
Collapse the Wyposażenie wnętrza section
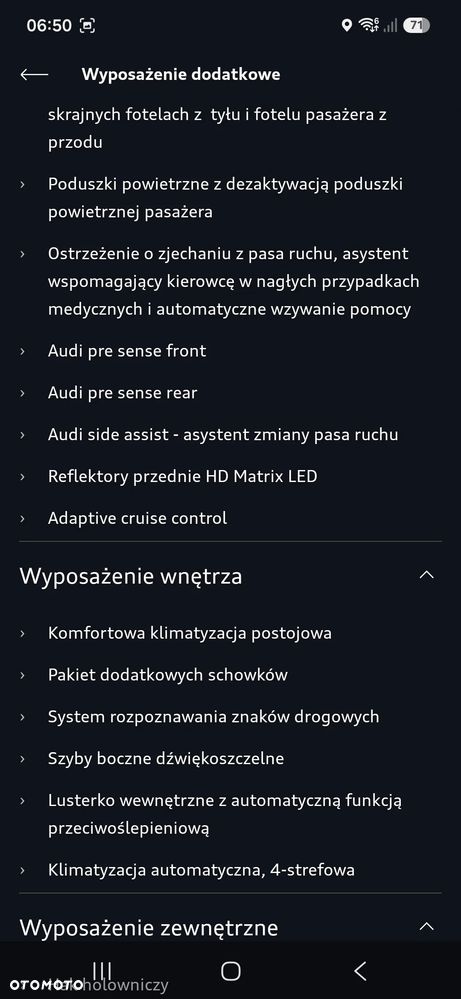(x=427, y=575)
